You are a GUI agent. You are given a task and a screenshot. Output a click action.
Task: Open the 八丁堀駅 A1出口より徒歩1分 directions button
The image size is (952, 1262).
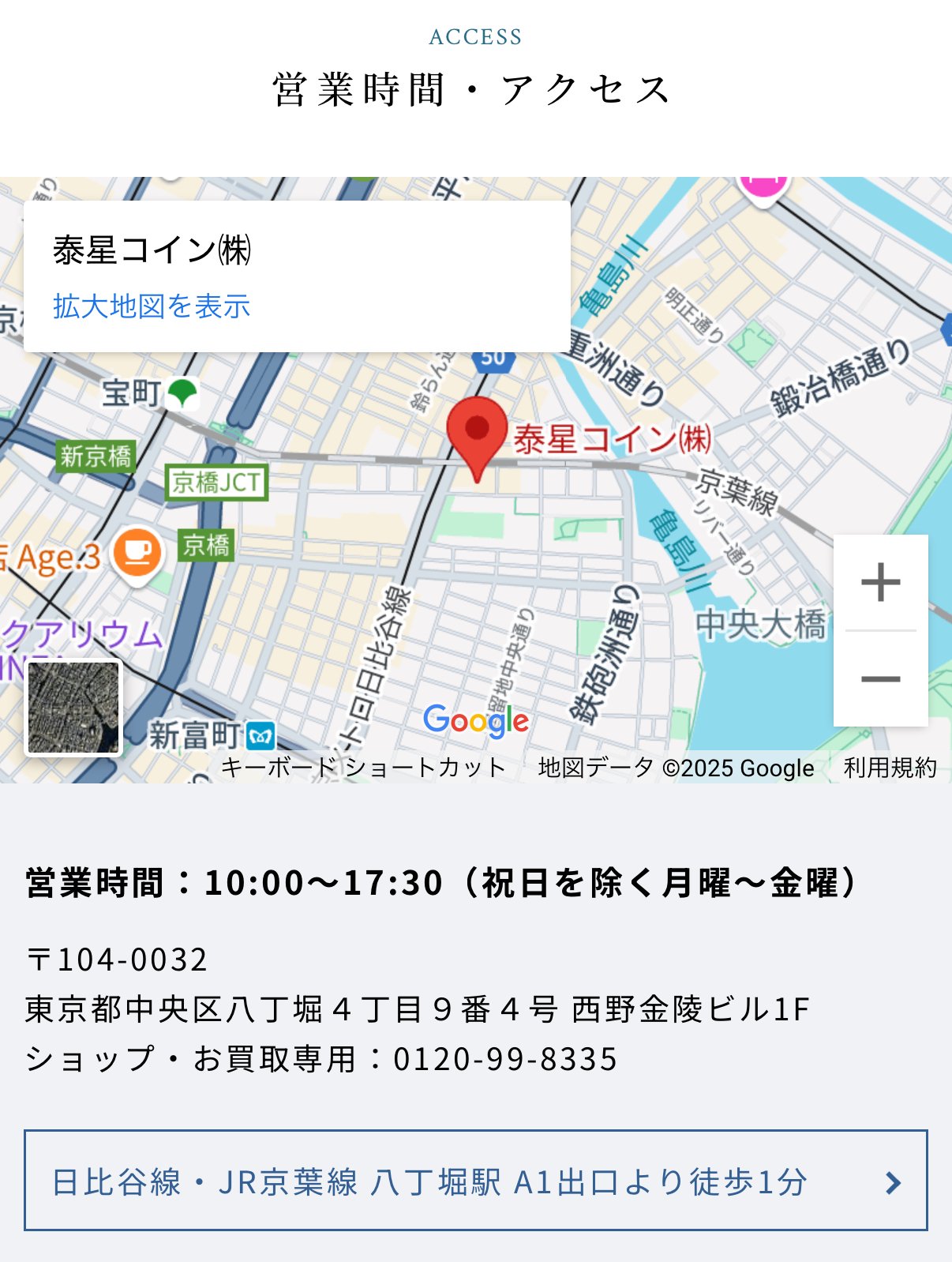pyautogui.click(x=475, y=1181)
